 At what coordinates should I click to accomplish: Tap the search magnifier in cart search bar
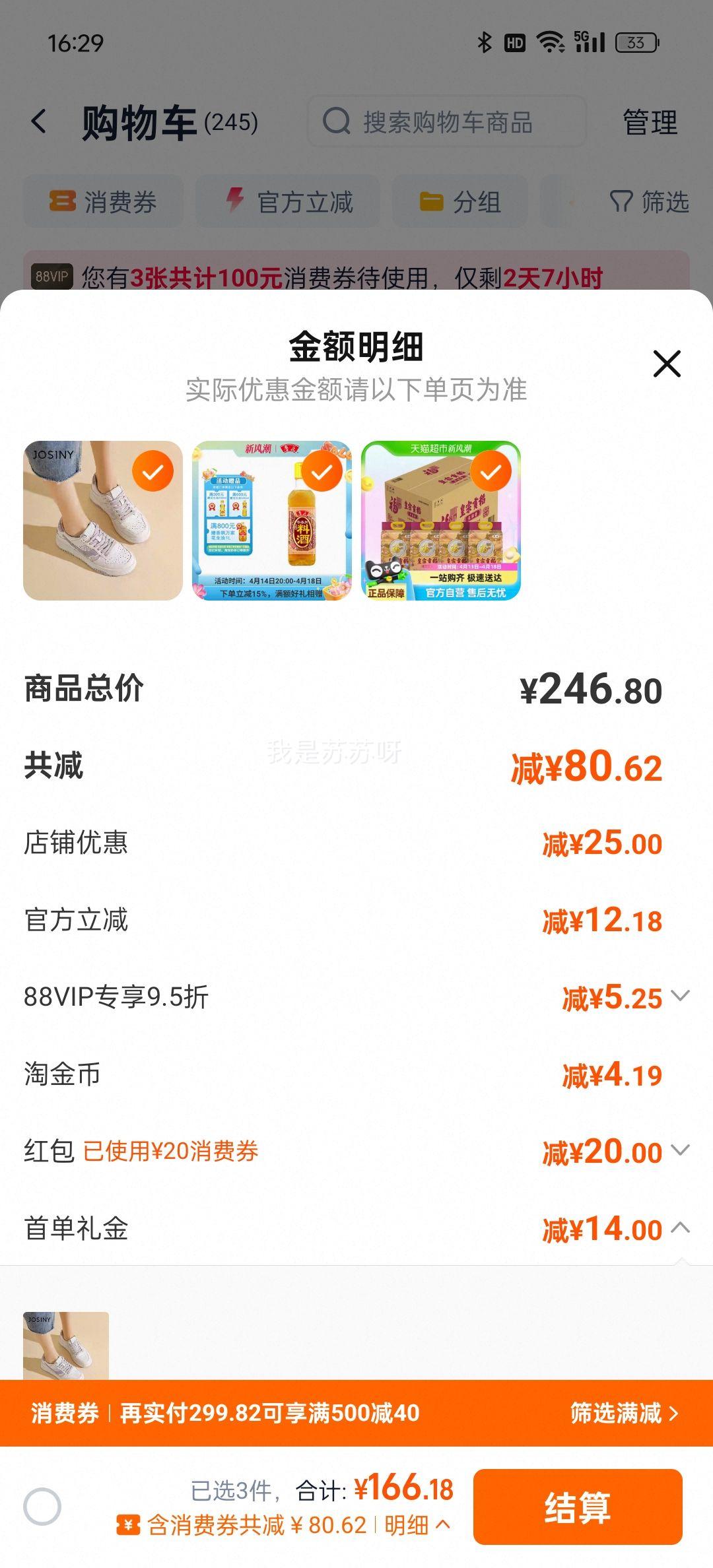point(338,120)
